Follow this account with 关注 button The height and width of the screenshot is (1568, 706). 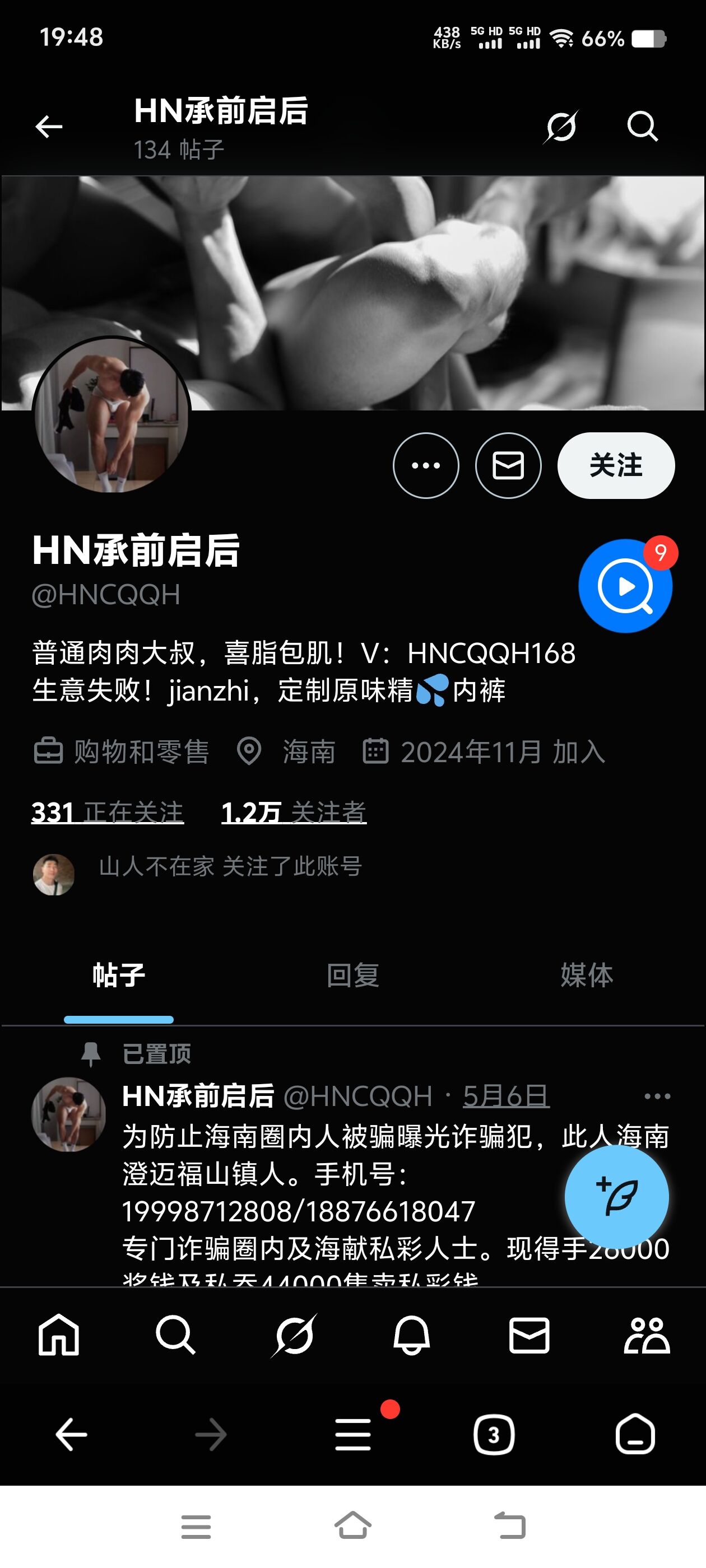point(616,466)
